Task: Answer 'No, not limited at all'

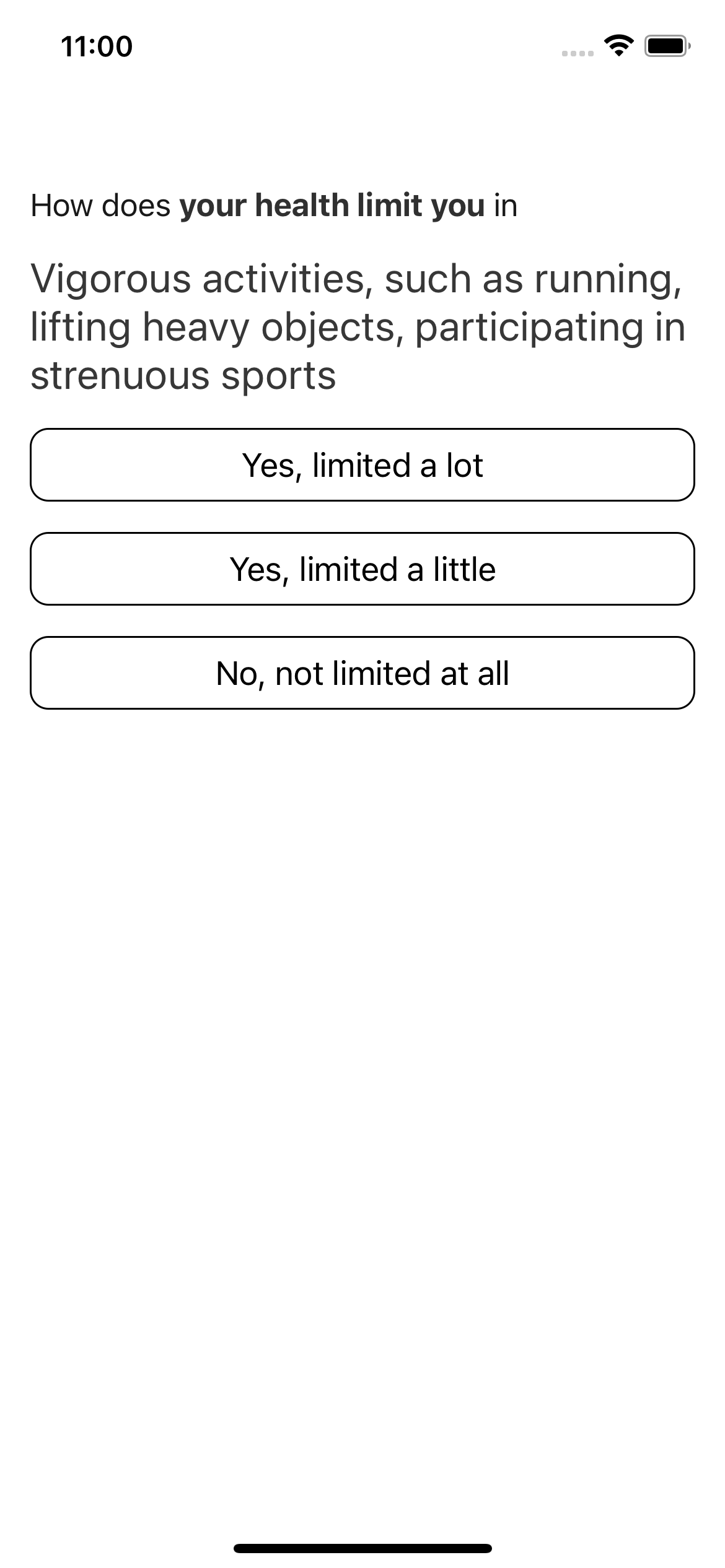Action: coord(362,673)
